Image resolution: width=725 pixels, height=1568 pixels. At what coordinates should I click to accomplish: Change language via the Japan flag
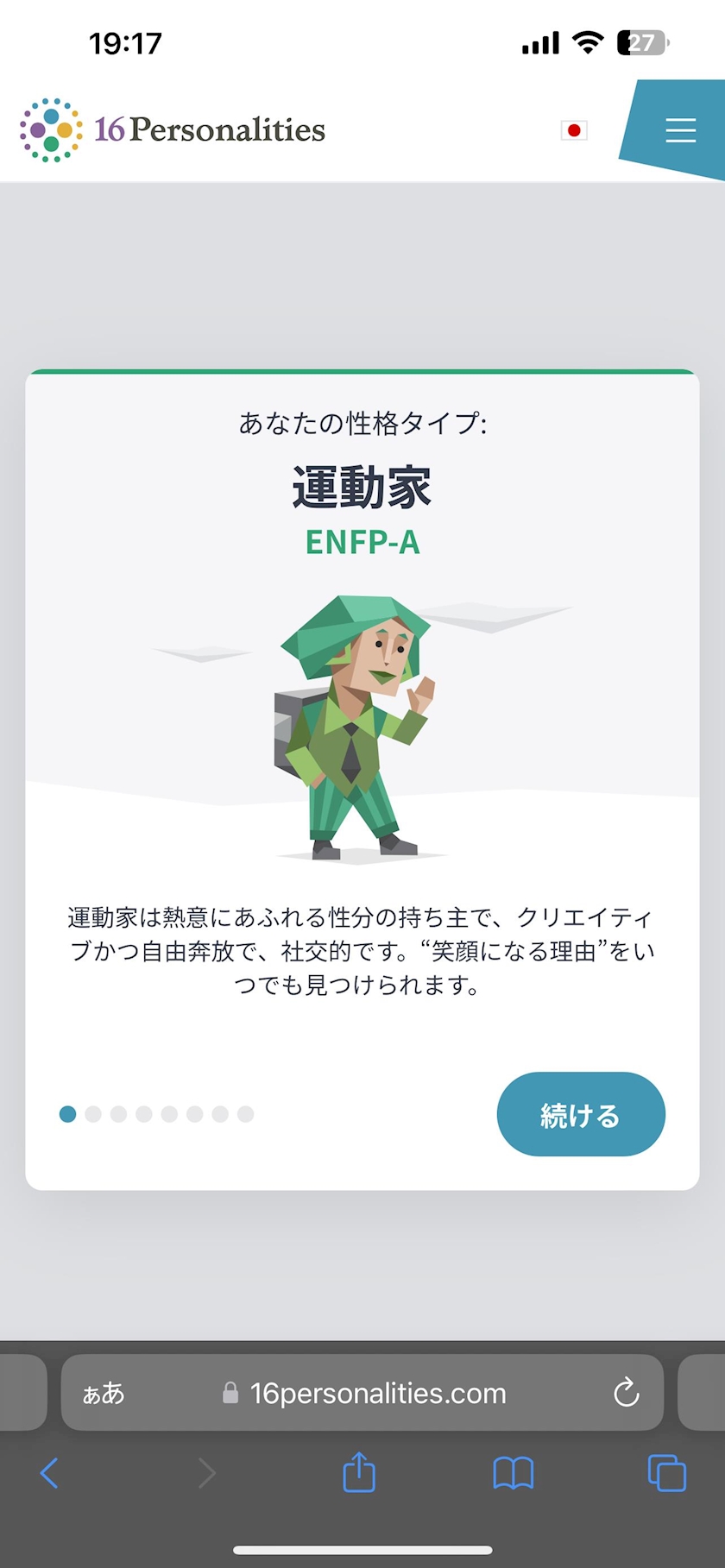tap(574, 130)
